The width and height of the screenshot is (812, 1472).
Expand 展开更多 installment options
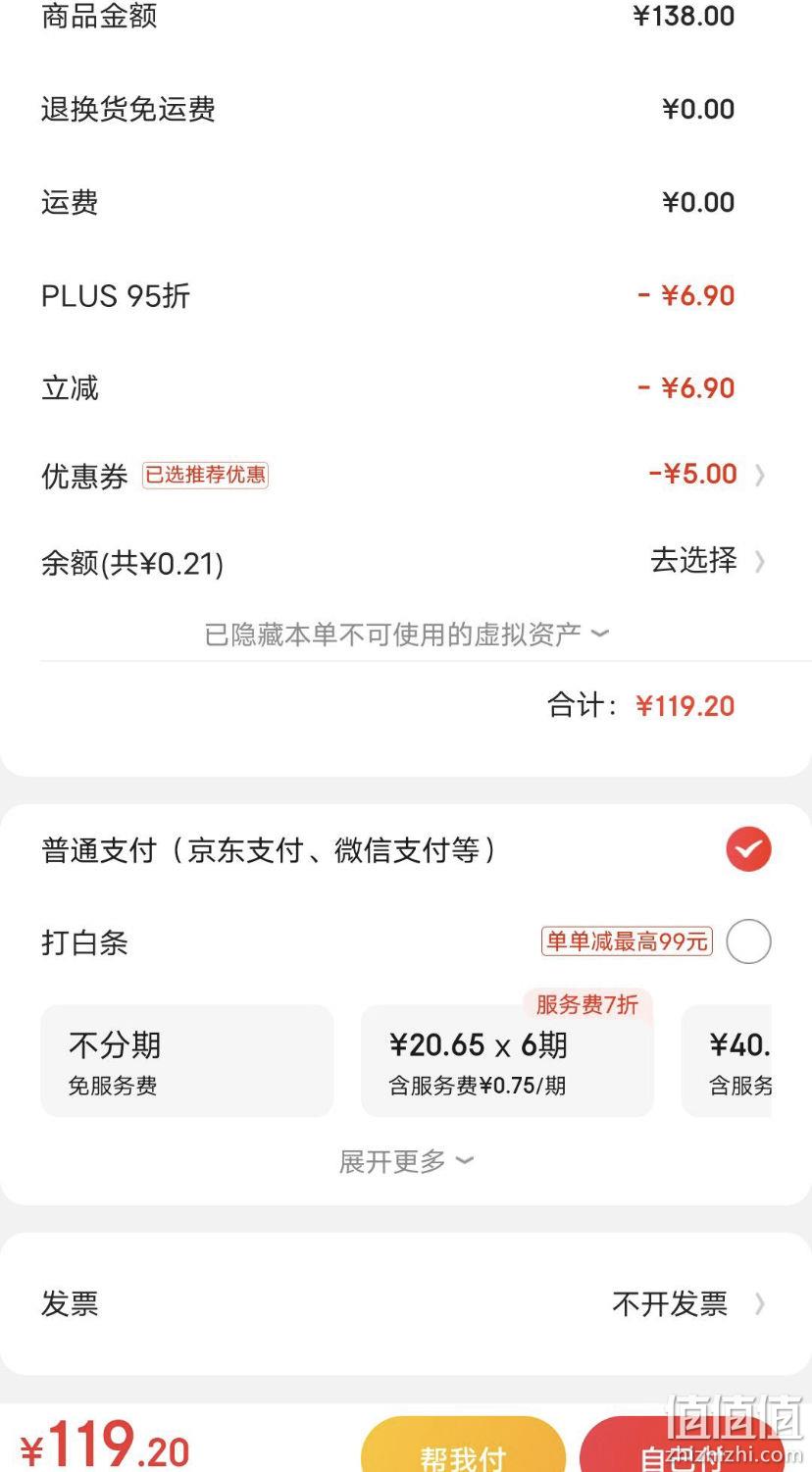[406, 1162]
